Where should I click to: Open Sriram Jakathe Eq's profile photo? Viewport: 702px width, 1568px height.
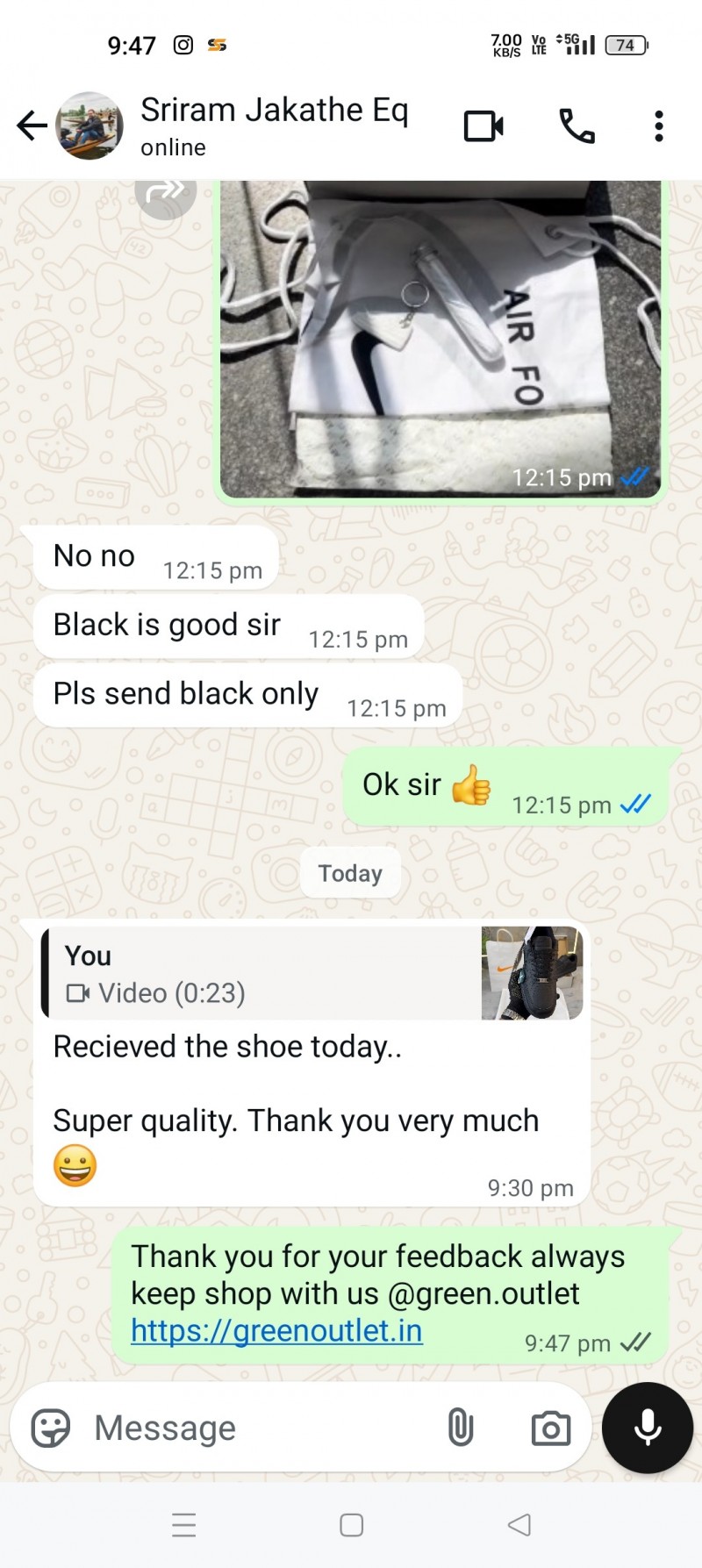(90, 125)
